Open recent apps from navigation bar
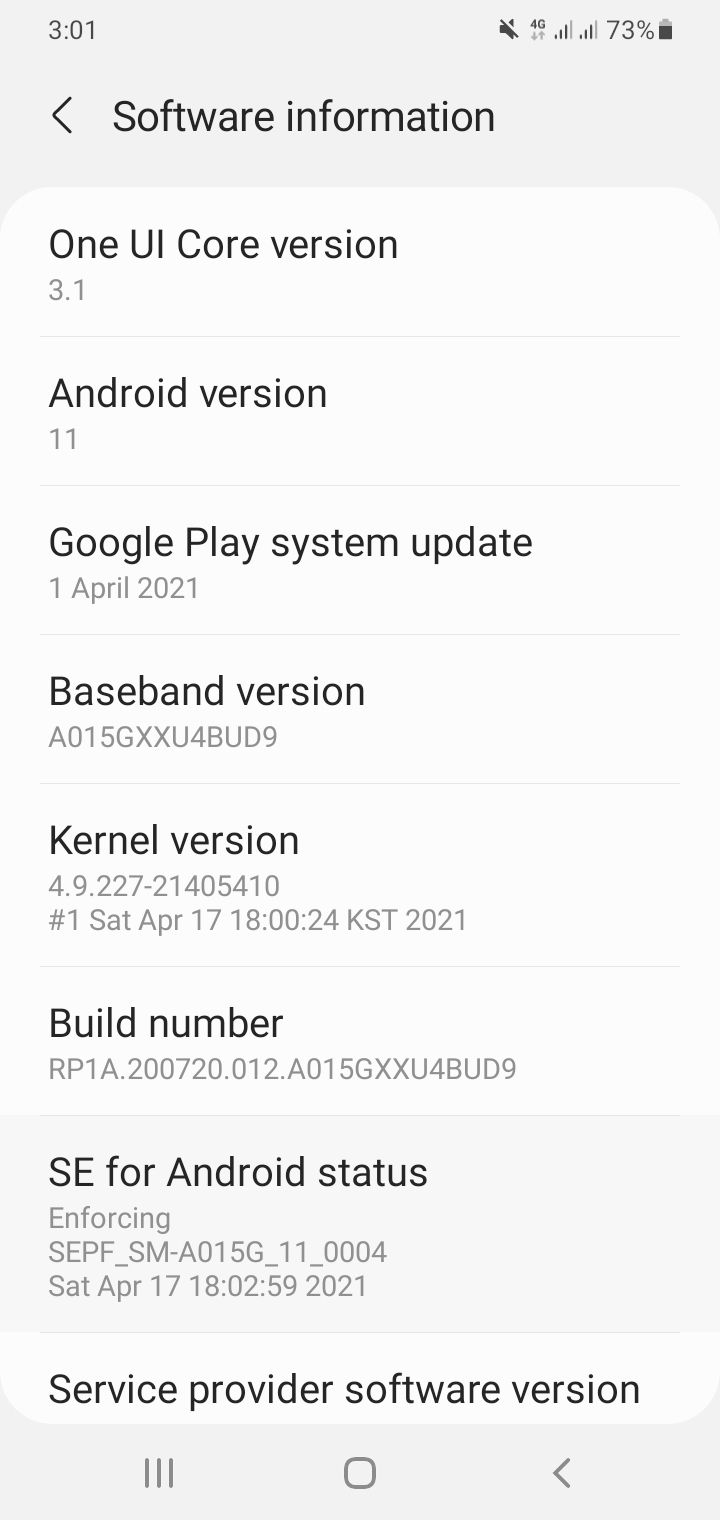This screenshot has width=720, height=1520. pyautogui.click(x=159, y=1472)
